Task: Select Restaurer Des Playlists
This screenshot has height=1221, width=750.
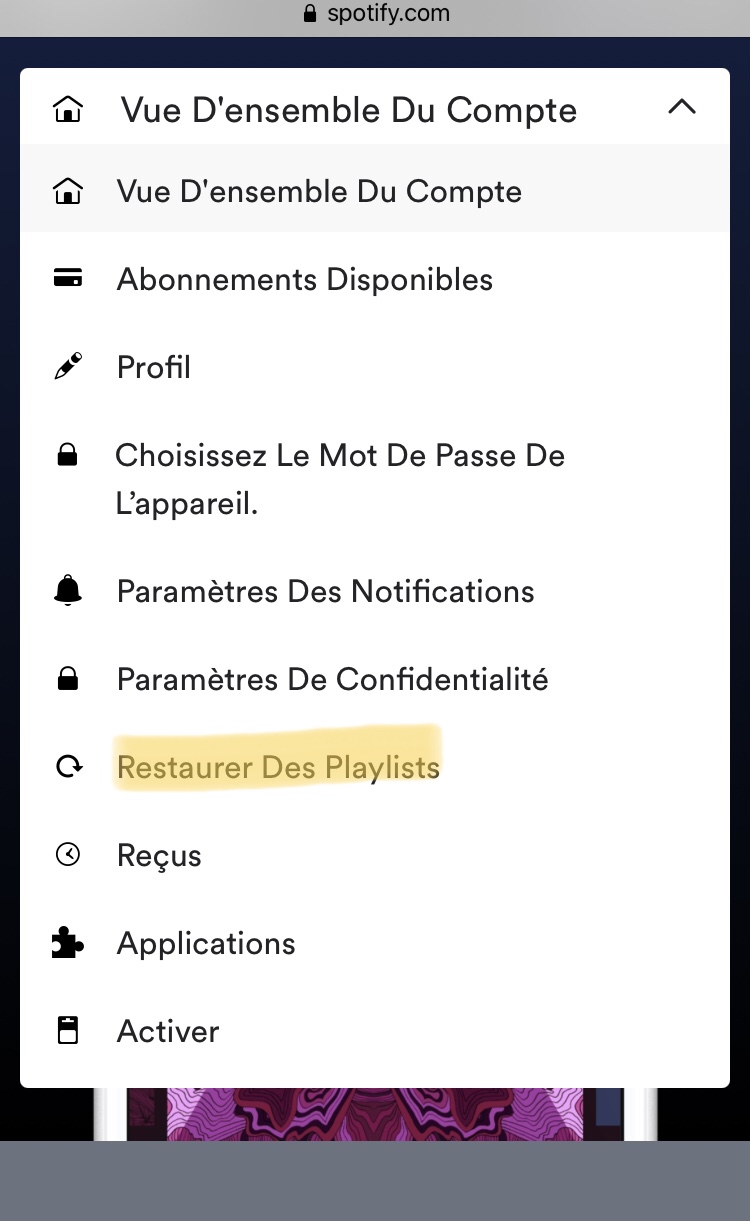Action: point(278,768)
